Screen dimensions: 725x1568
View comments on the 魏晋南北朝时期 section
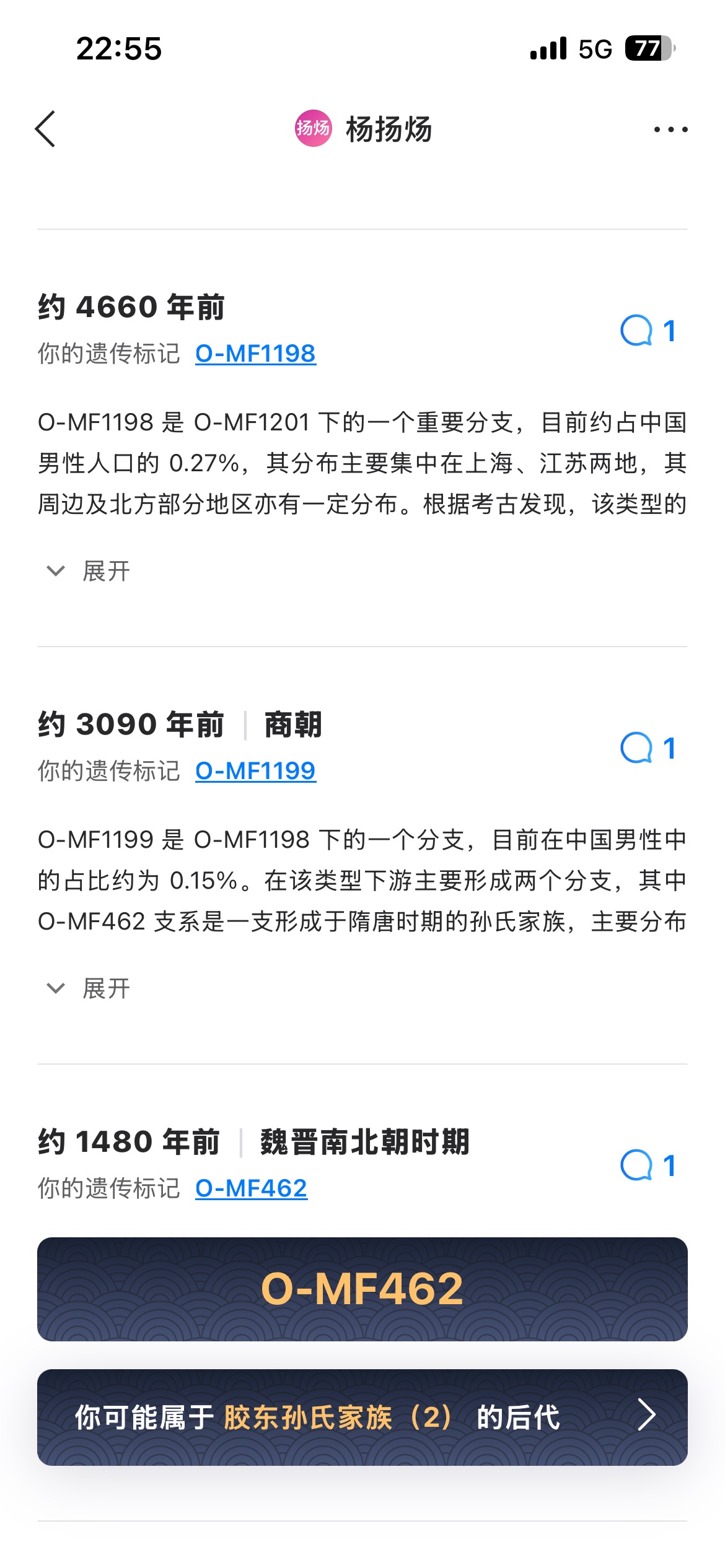(648, 1165)
